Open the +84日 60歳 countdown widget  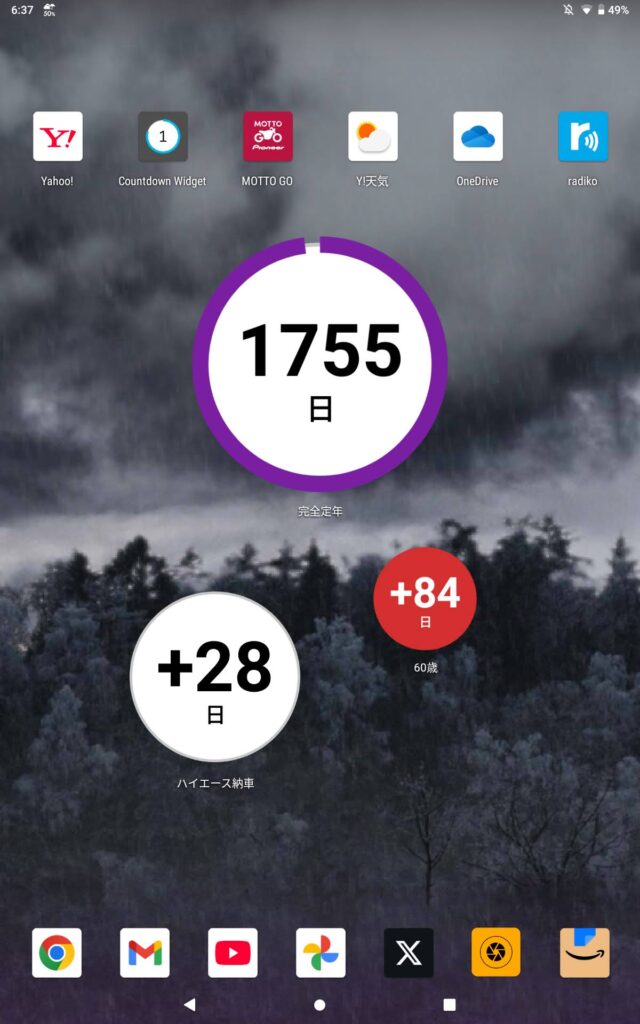tap(425, 598)
